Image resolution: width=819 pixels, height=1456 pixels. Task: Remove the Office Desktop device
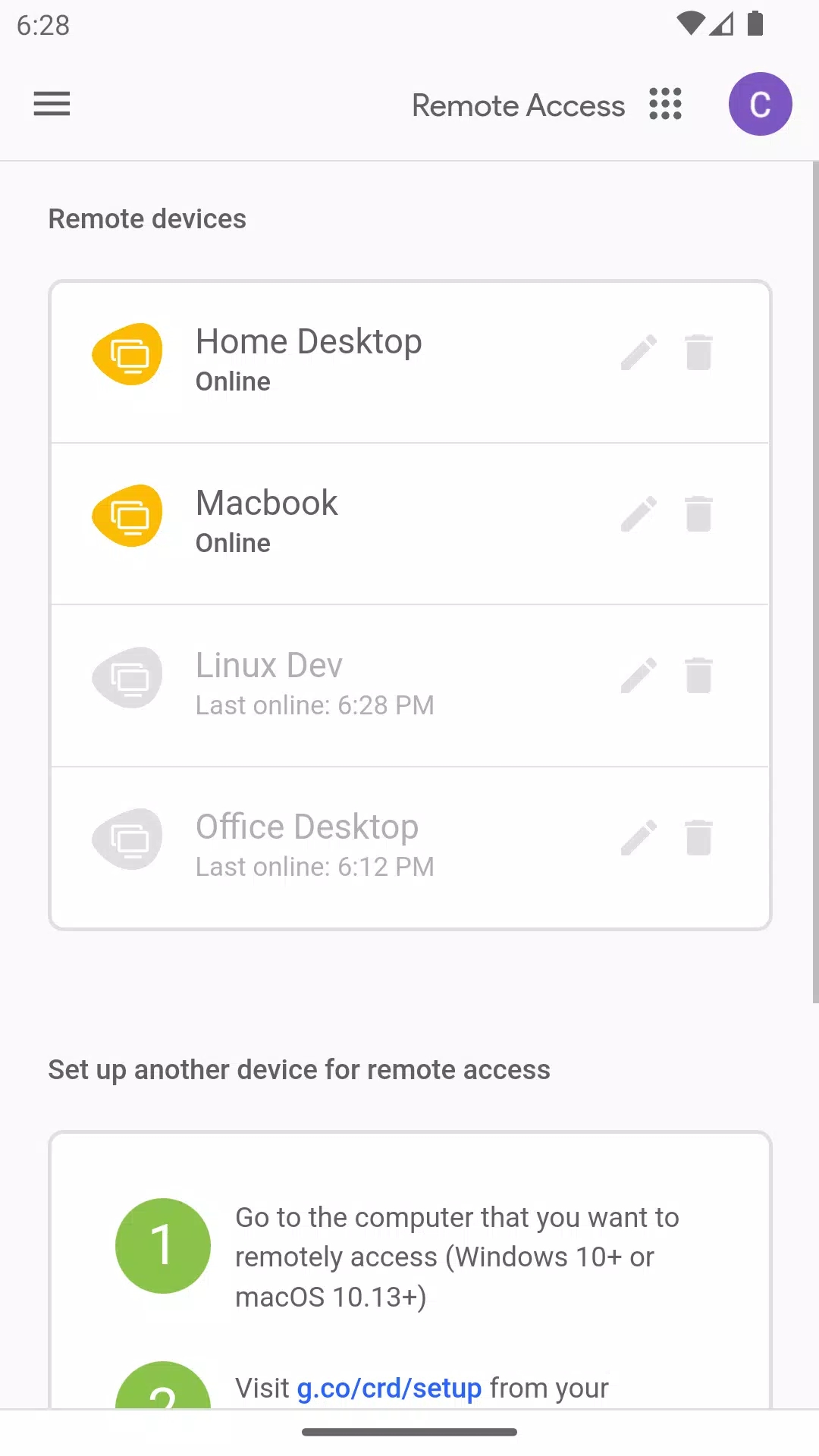[x=698, y=837]
